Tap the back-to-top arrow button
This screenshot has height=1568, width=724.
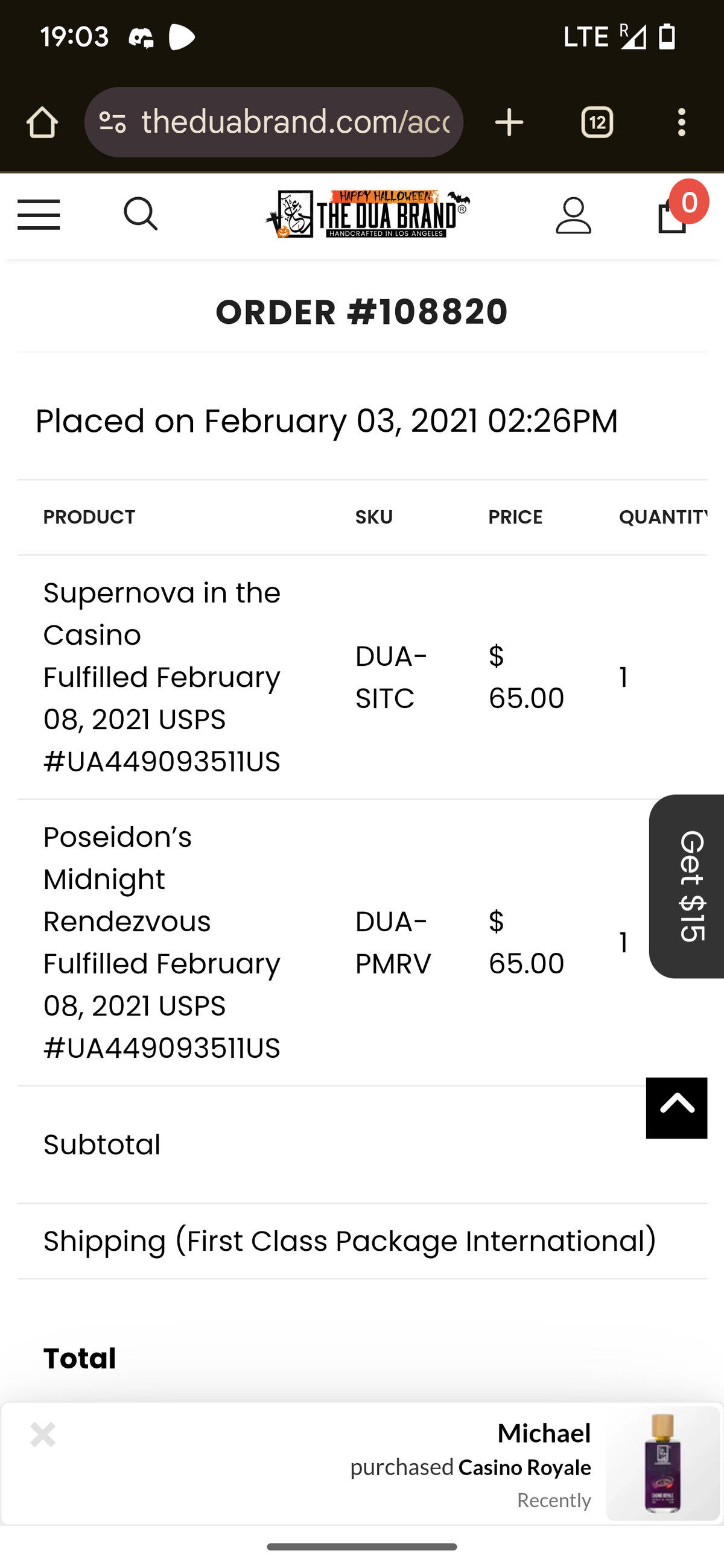tap(676, 1108)
